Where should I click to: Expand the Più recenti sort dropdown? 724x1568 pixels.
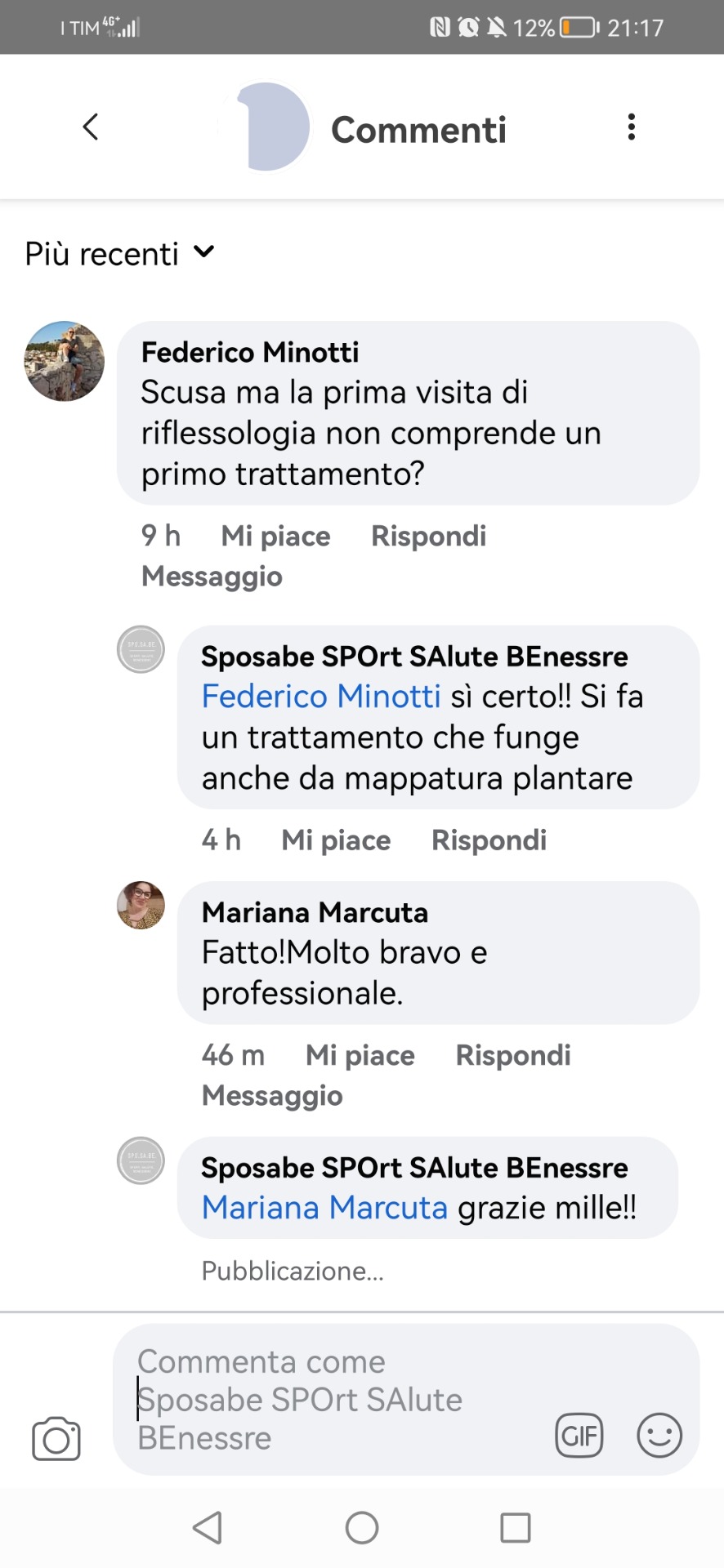(x=119, y=253)
